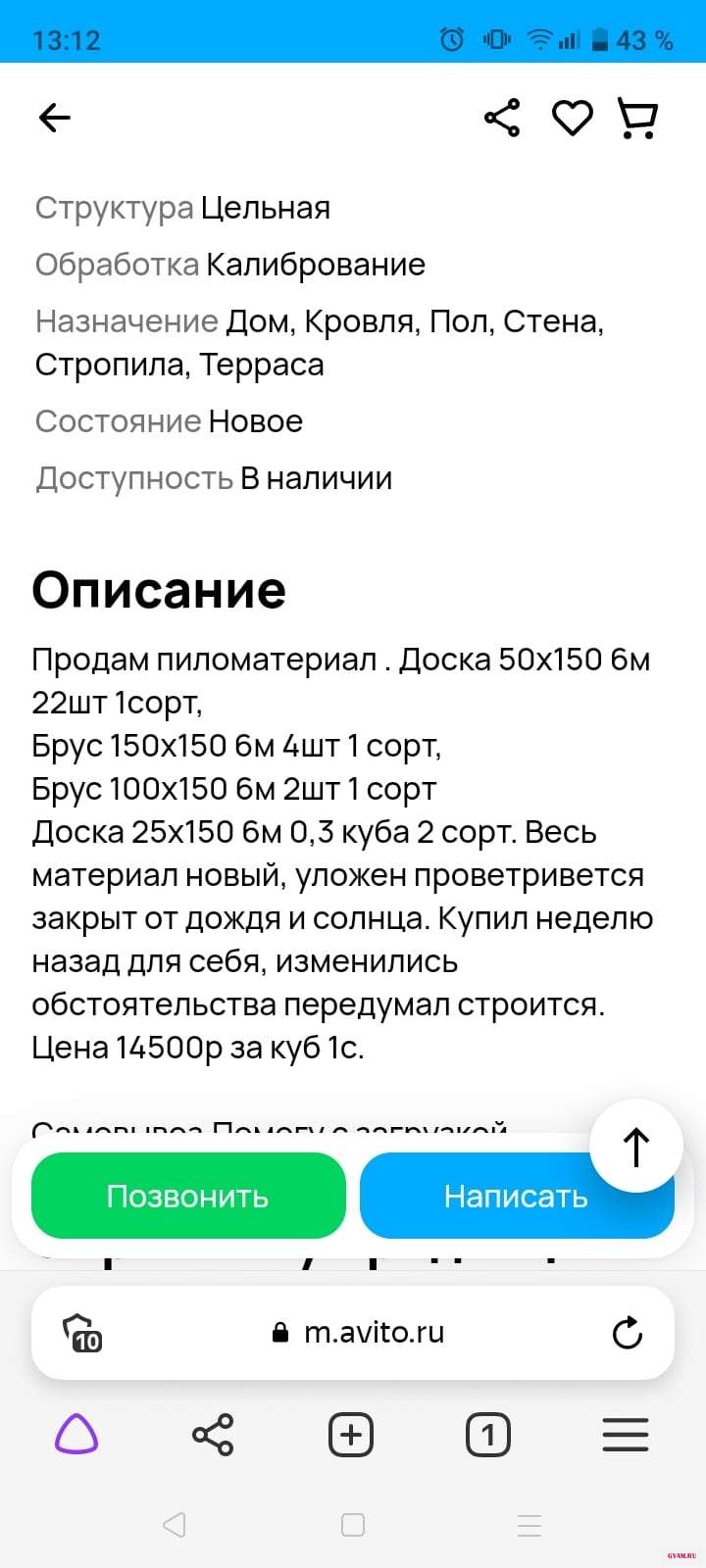Image resolution: width=706 pixels, height=1568 pixels.
Task: Open the Alice assistant
Action: point(76,1436)
